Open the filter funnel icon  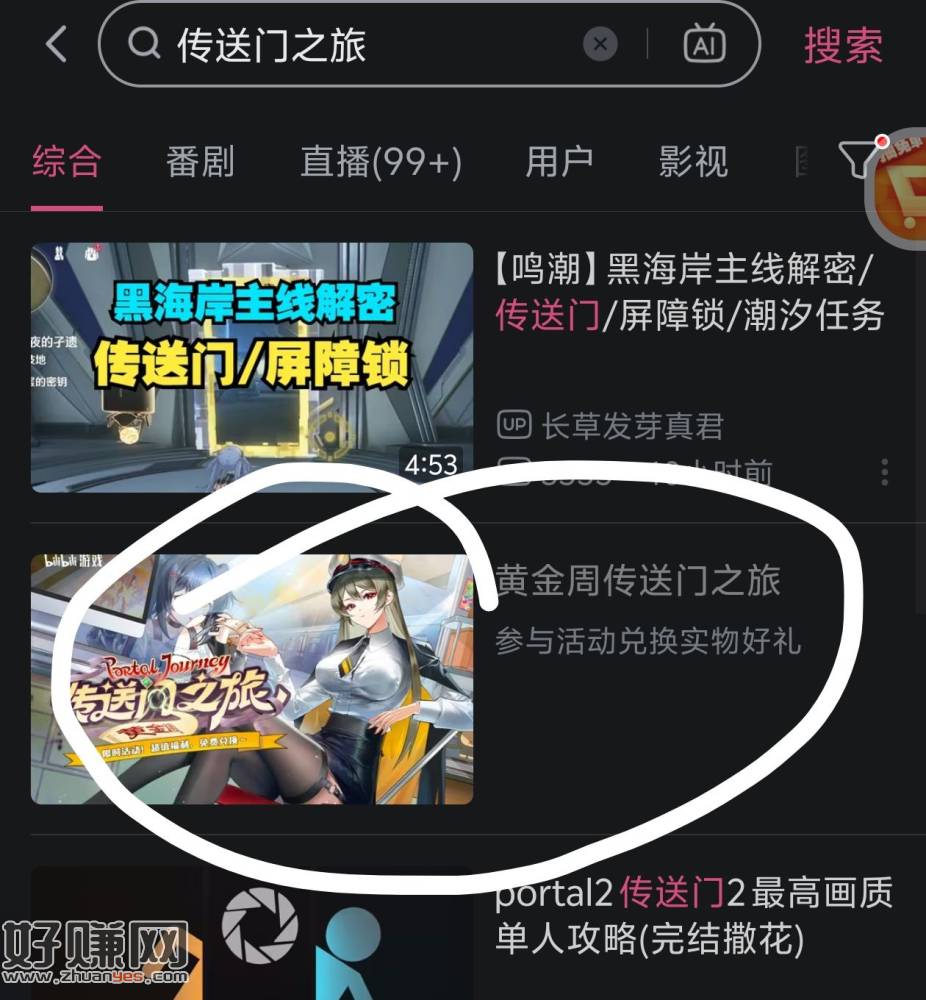tap(856, 160)
